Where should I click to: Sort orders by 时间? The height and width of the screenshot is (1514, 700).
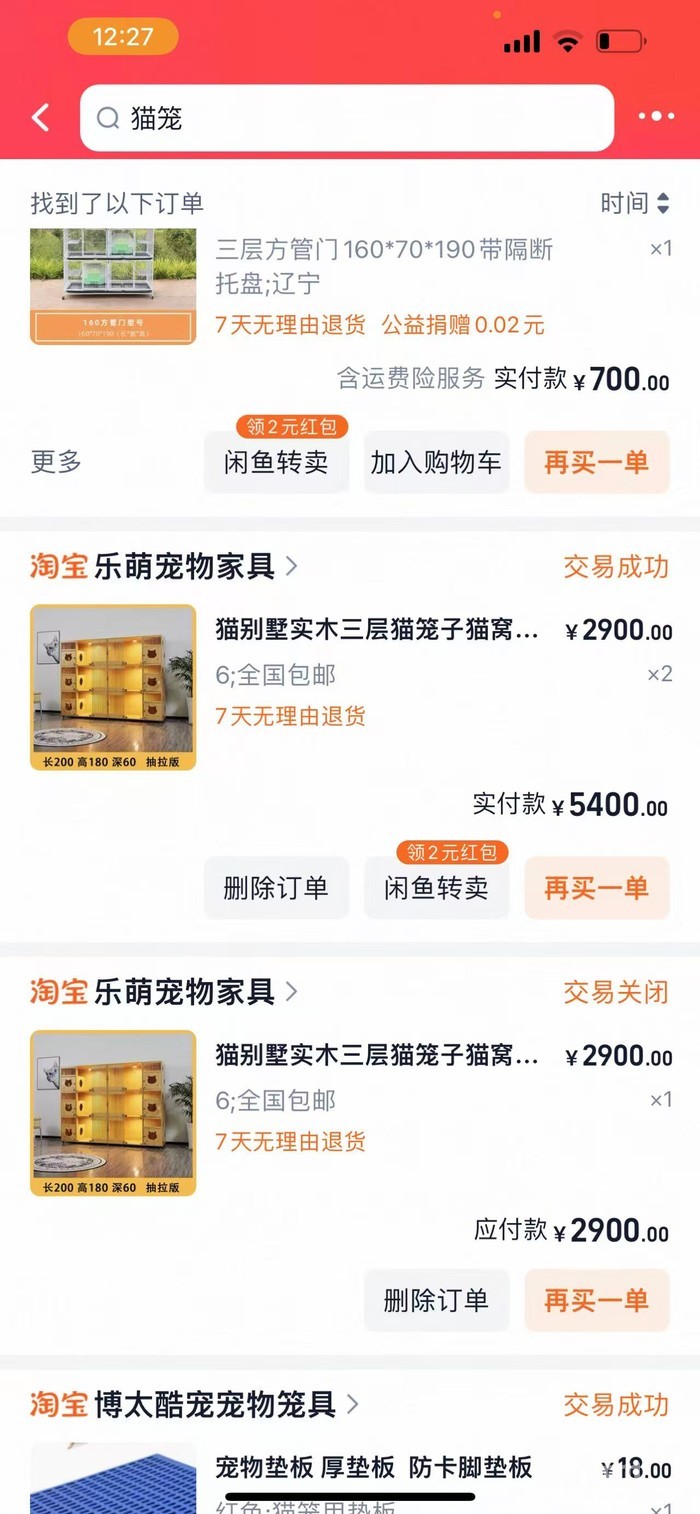click(x=634, y=204)
